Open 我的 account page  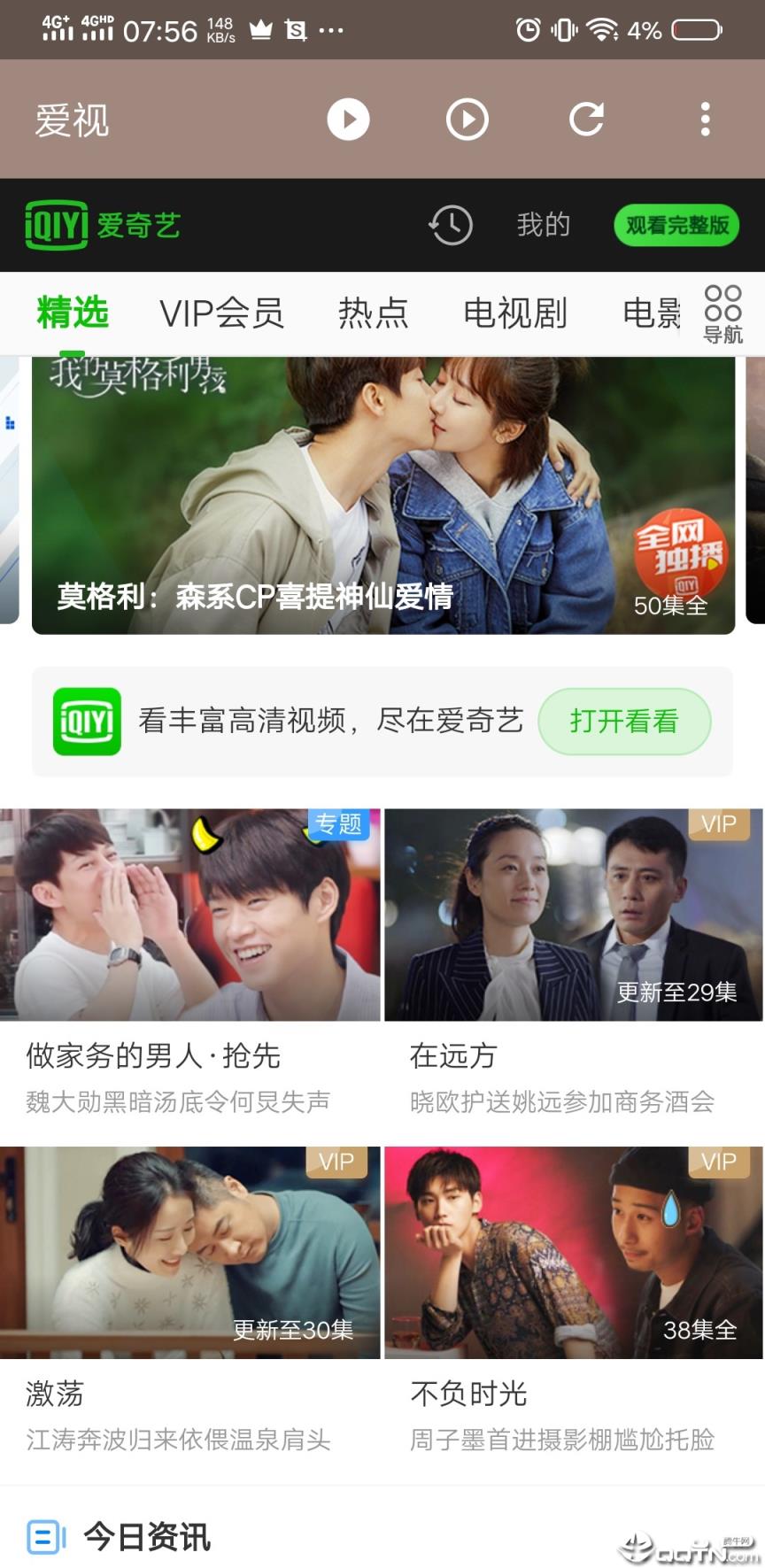pyautogui.click(x=543, y=225)
